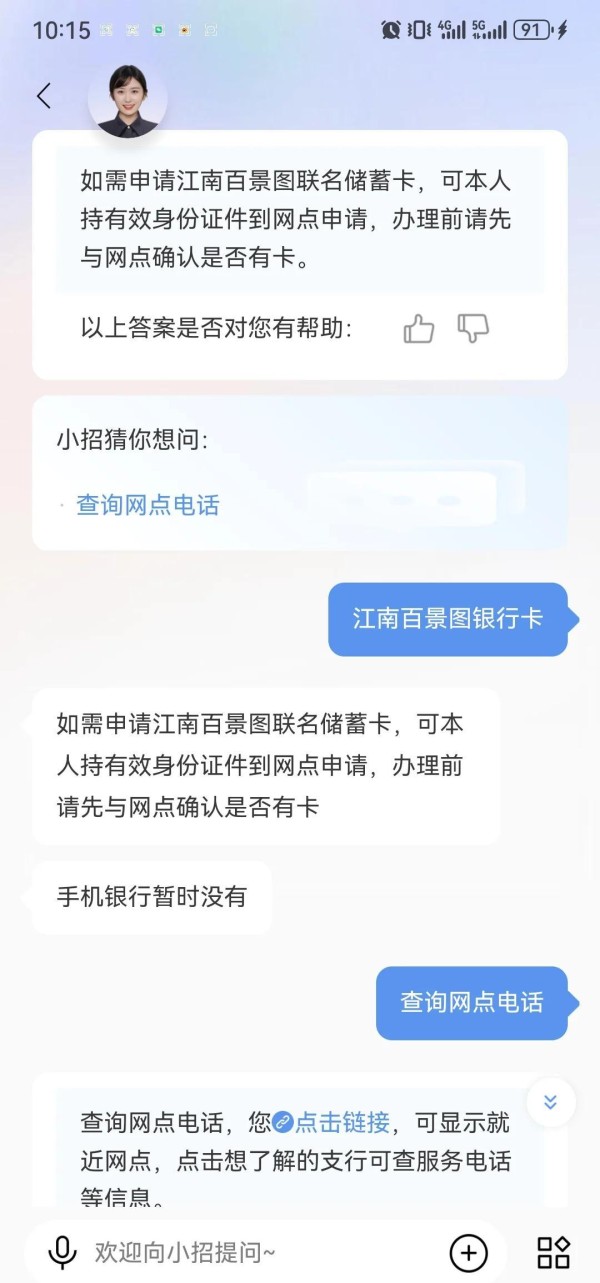The image size is (600, 1283).
Task: Go back using the top-left arrow
Action: (44, 96)
